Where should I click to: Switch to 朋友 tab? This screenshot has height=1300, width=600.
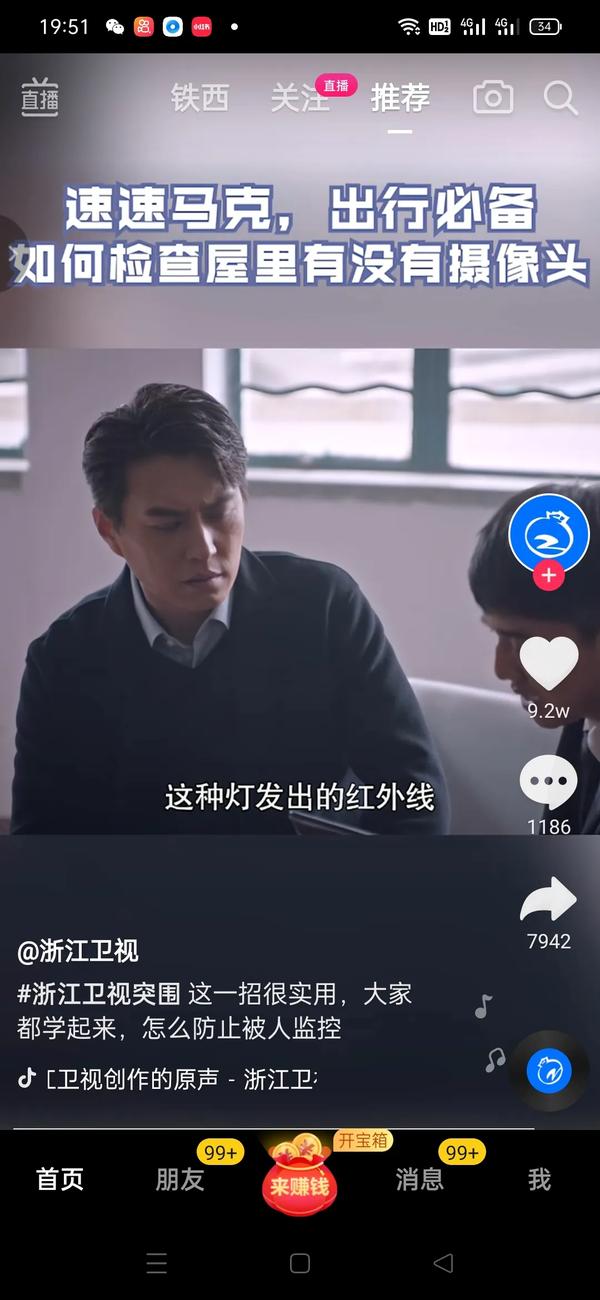pos(180,1179)
